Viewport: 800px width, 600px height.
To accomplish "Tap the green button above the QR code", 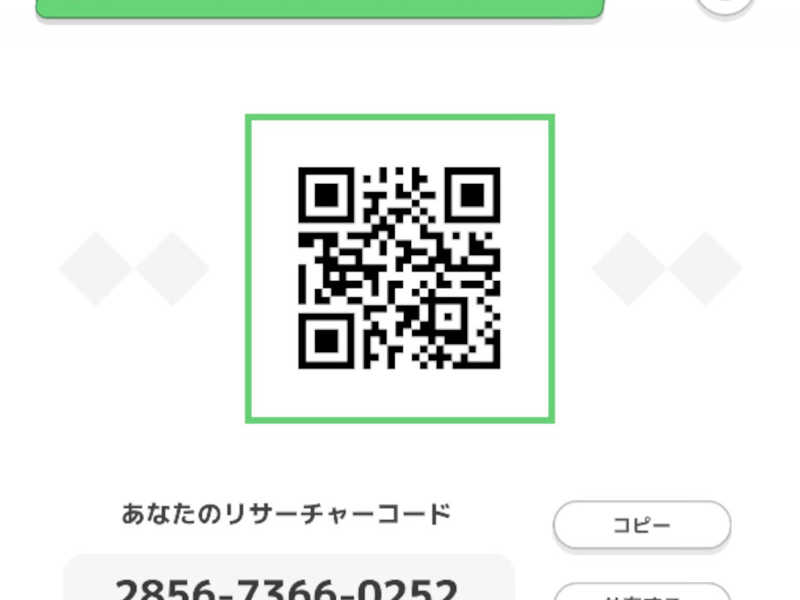I will click(x=320, y=8).
